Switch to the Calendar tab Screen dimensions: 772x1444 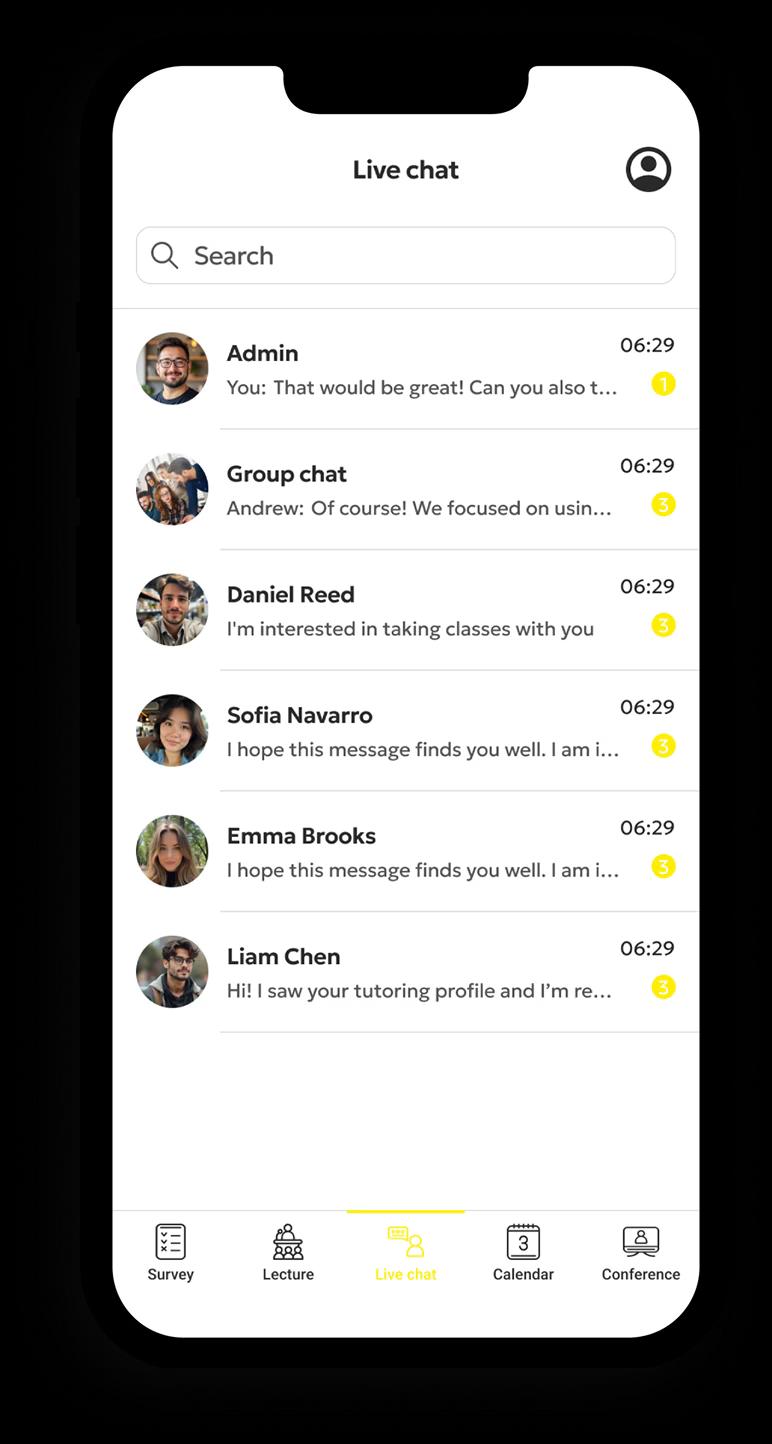point(523,1252)
